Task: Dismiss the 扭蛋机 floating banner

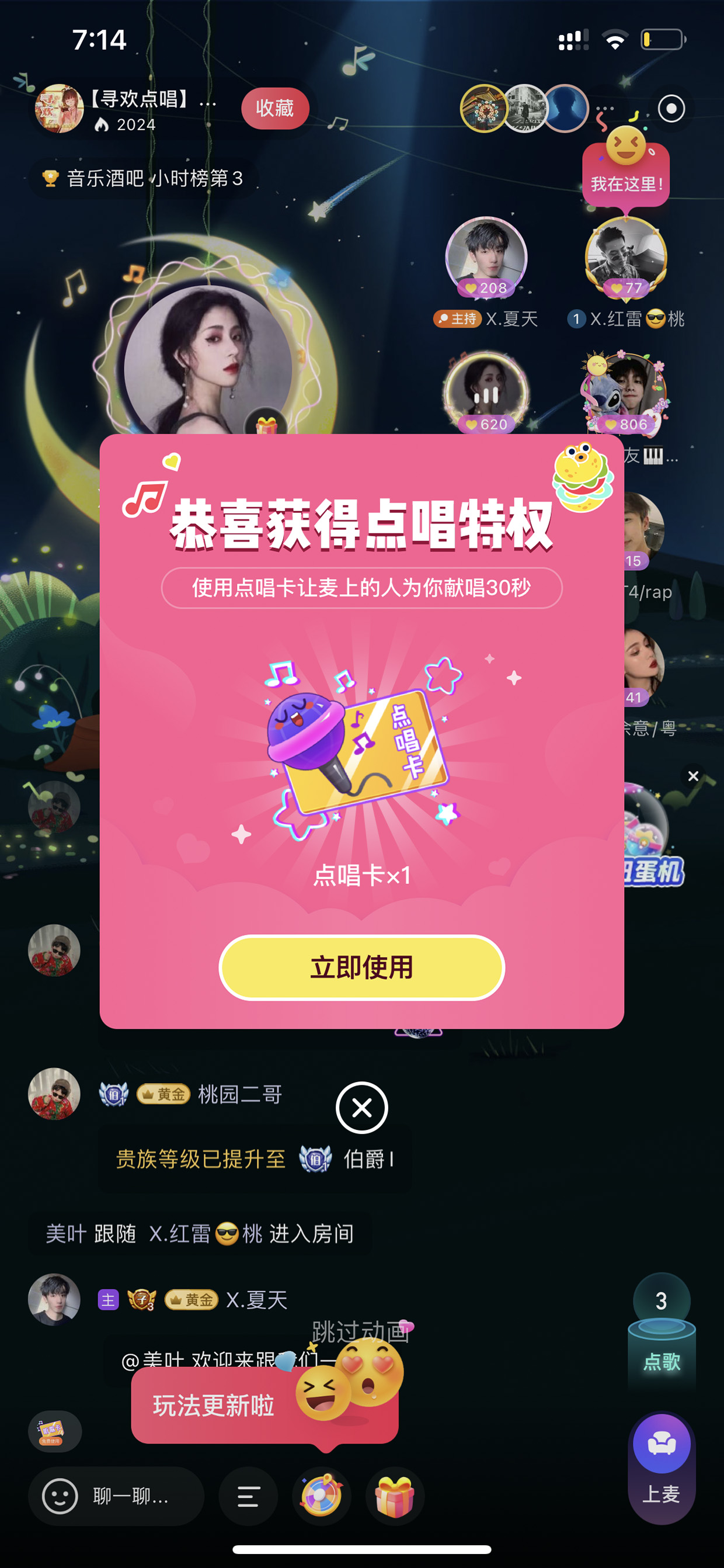Action: tap(692, 775)
